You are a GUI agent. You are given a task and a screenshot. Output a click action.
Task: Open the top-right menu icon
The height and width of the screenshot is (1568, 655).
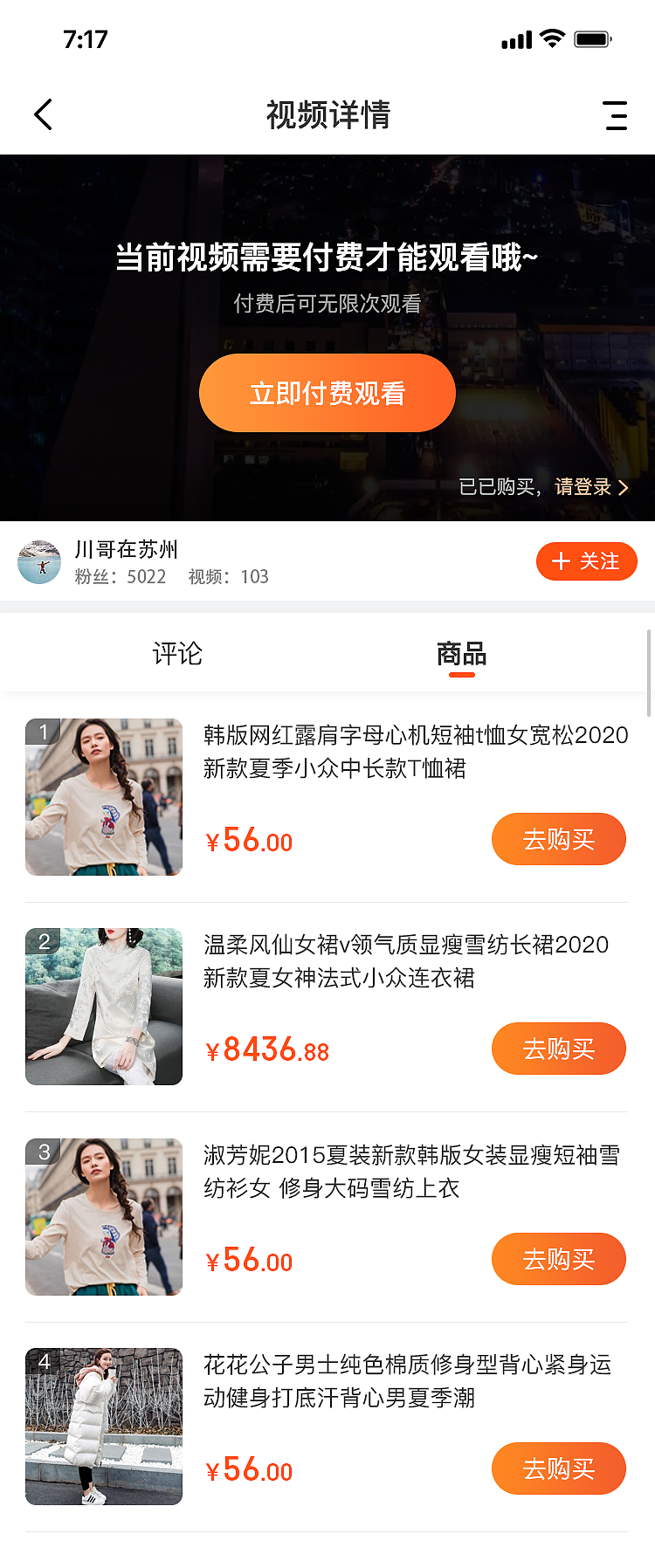click(x=616, y=114)
